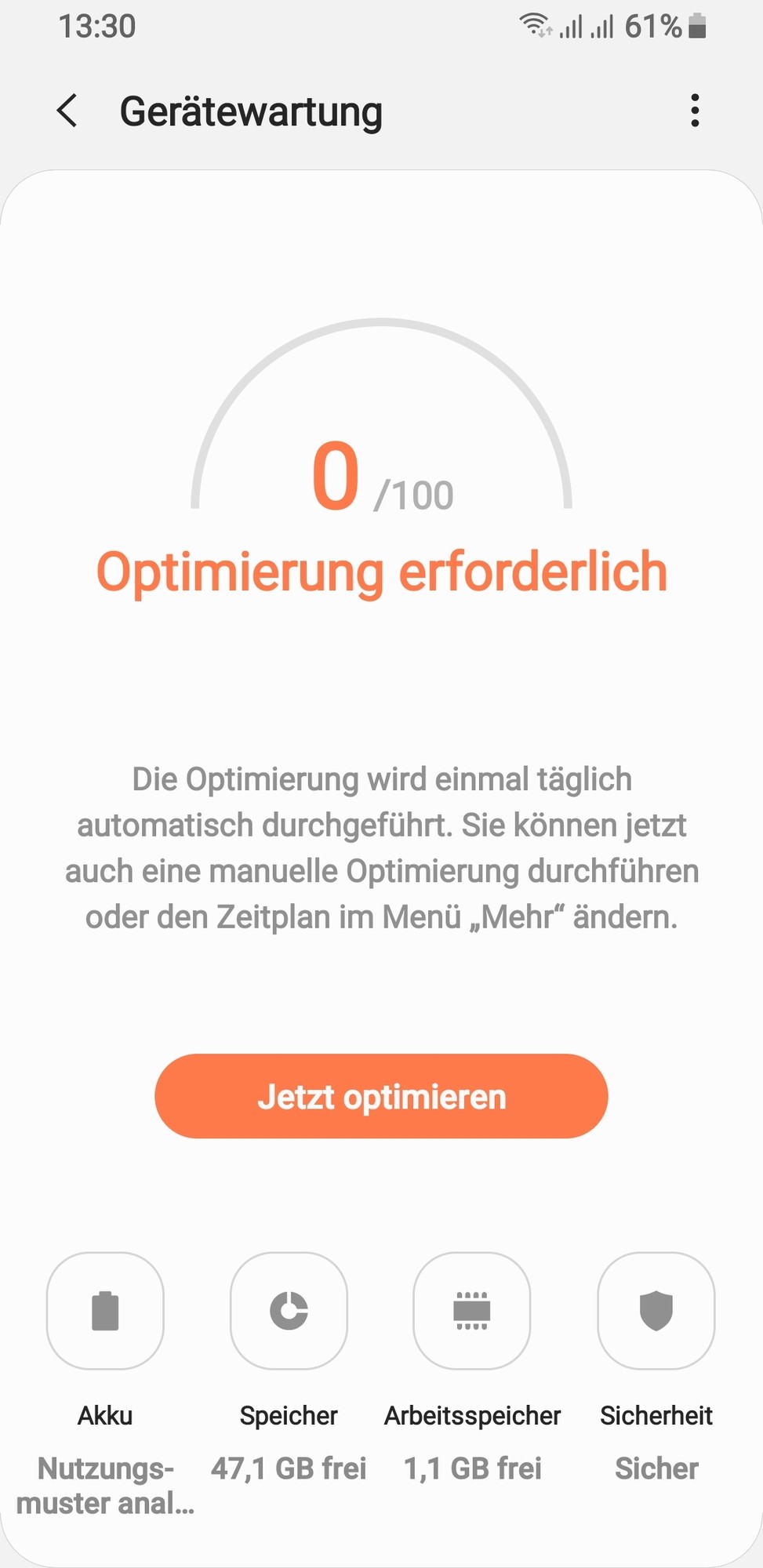Open Akku battery details
The width and height of the screenshot is (763, 1568).
pos(105,1311)
